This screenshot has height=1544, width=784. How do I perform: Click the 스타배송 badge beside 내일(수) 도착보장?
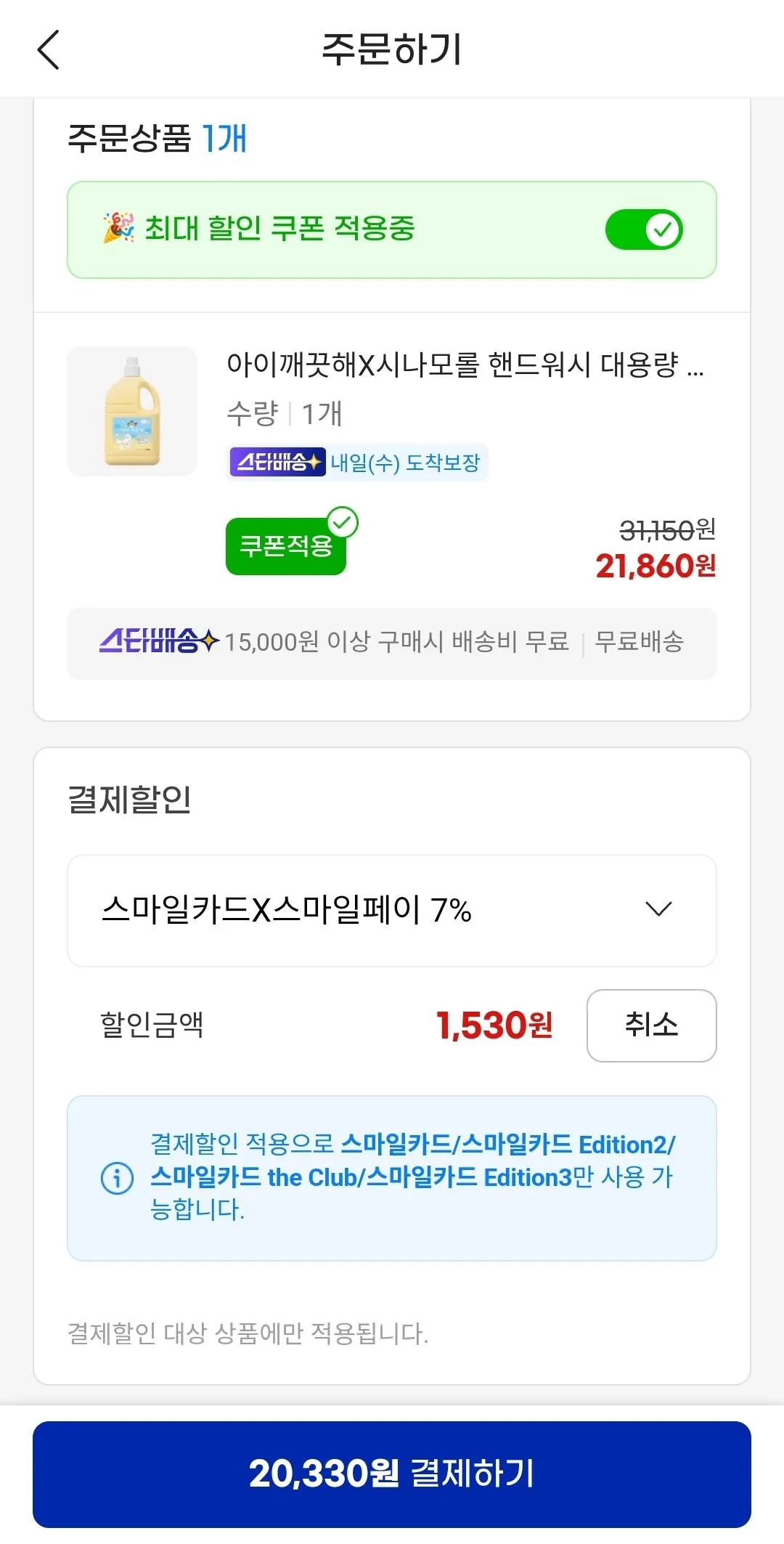coord(277,463)
